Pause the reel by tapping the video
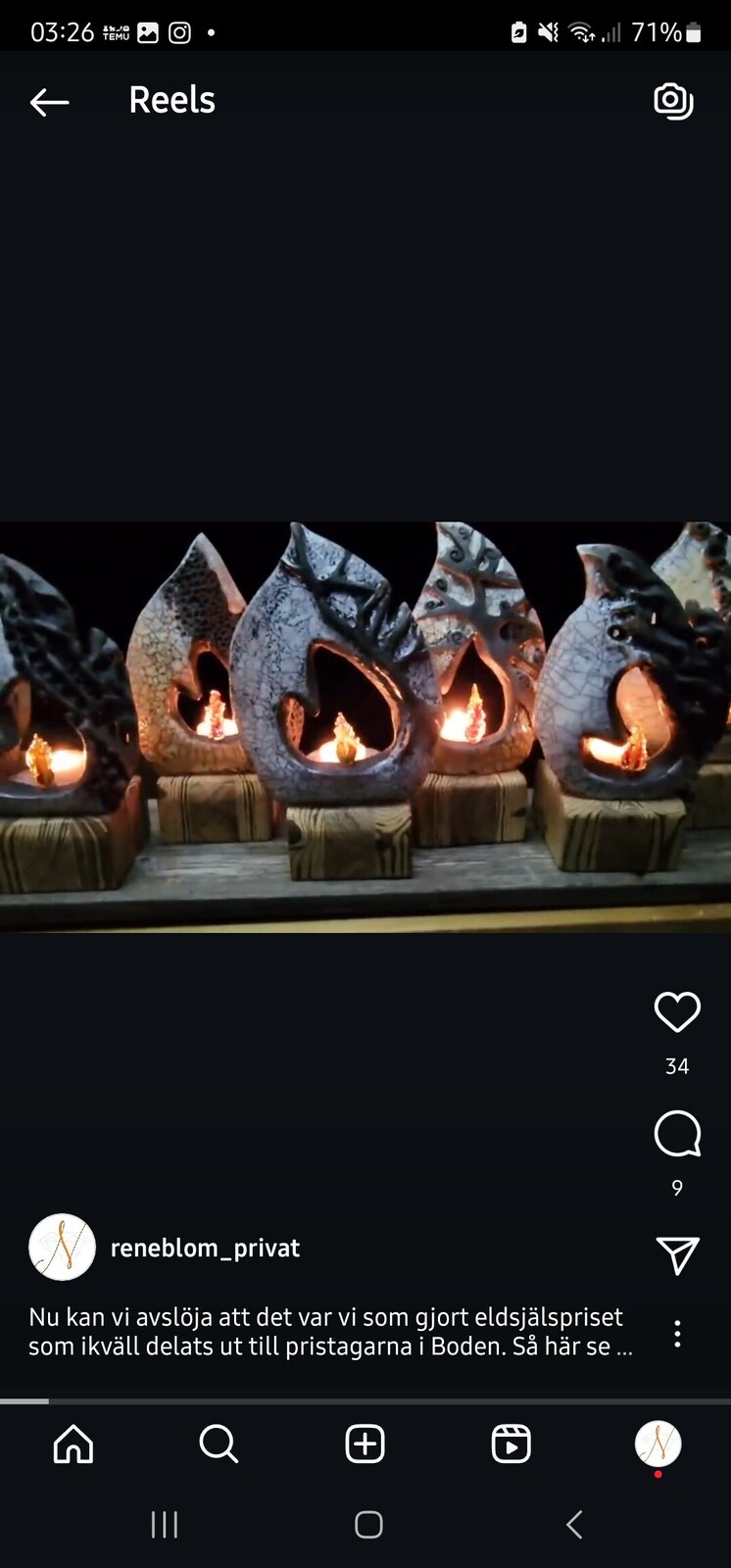The image size is (731, 1568). pyautogui.click(x=365, y=725)
